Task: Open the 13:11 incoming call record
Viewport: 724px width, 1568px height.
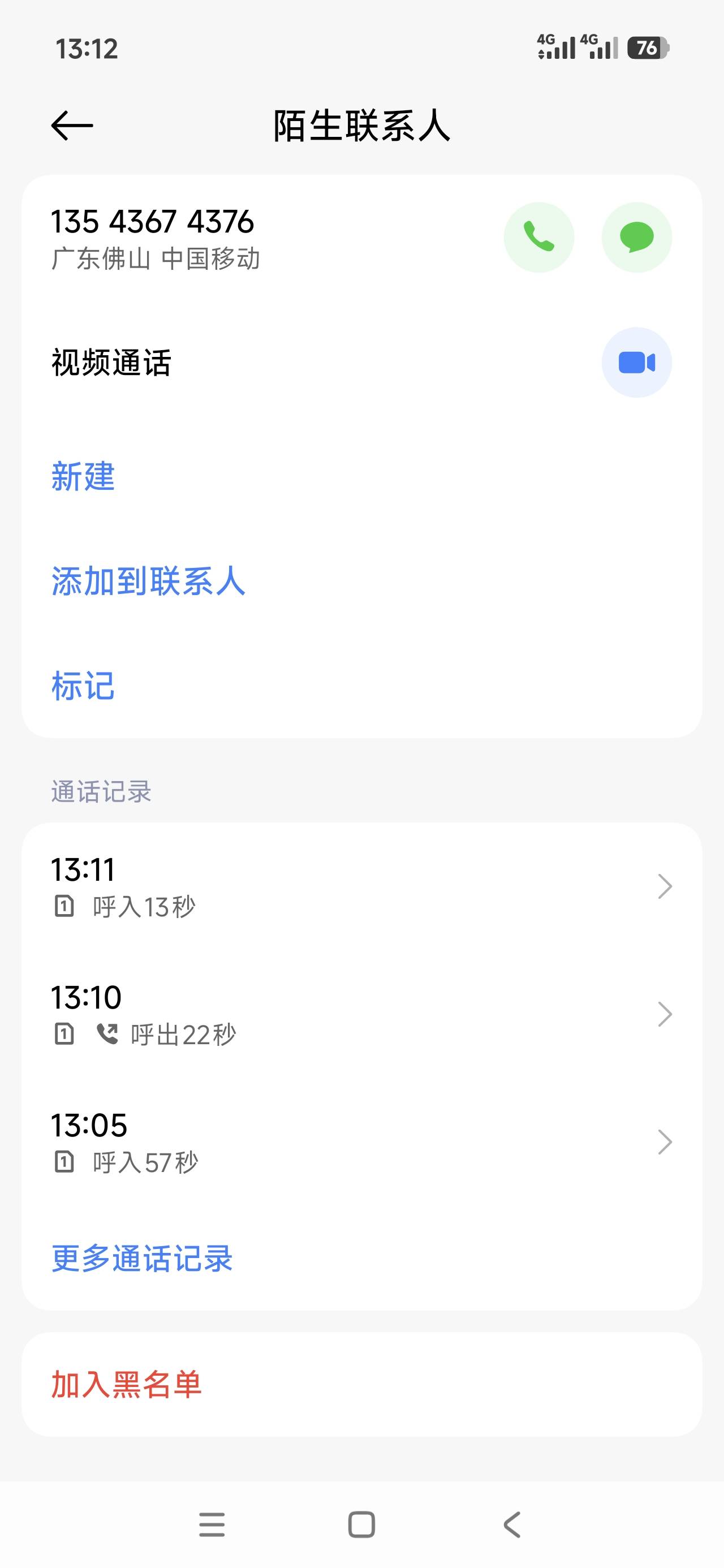Action: [x=361, y=886]
